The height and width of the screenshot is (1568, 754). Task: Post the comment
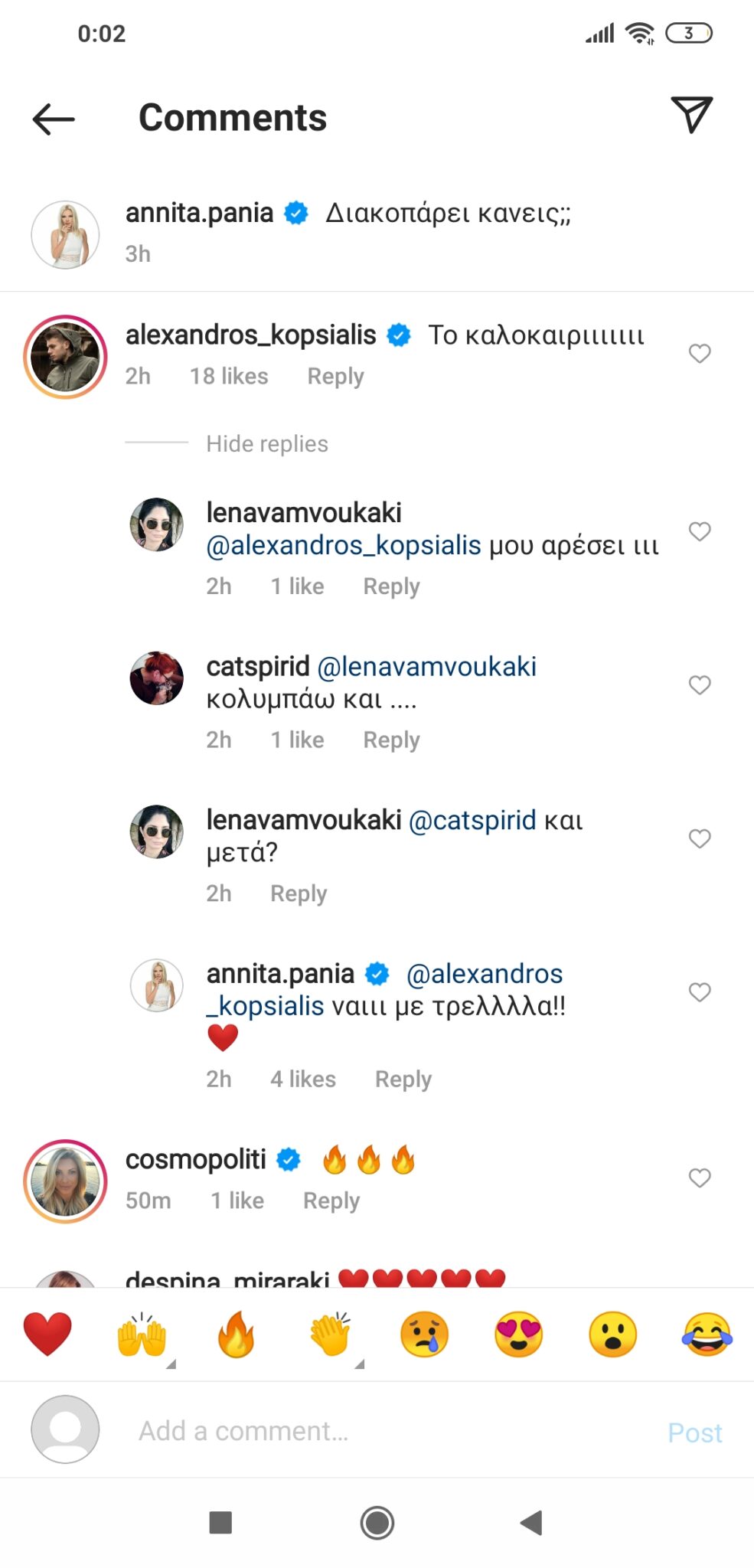pyautogui.click(x=694, y=1432)
